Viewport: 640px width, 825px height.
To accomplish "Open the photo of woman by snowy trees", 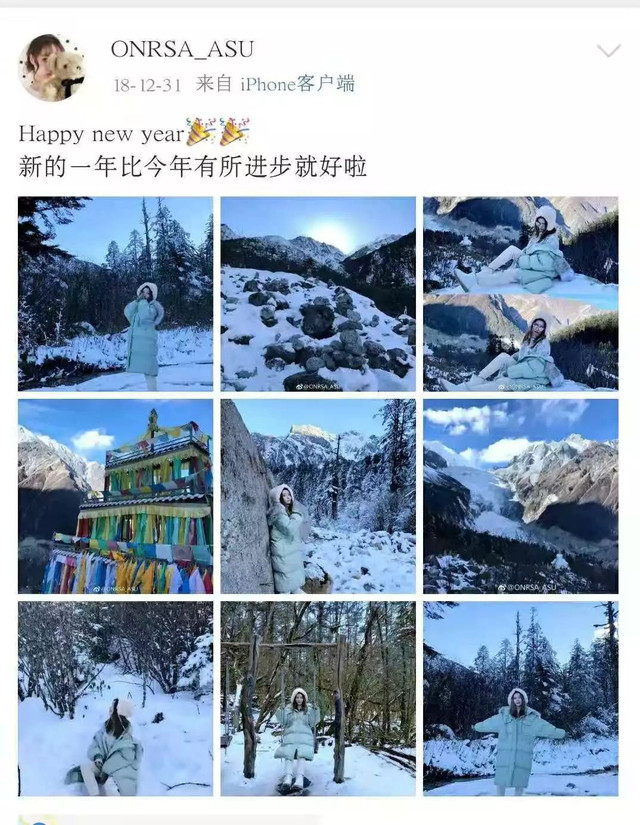I will tap(115, 293).
